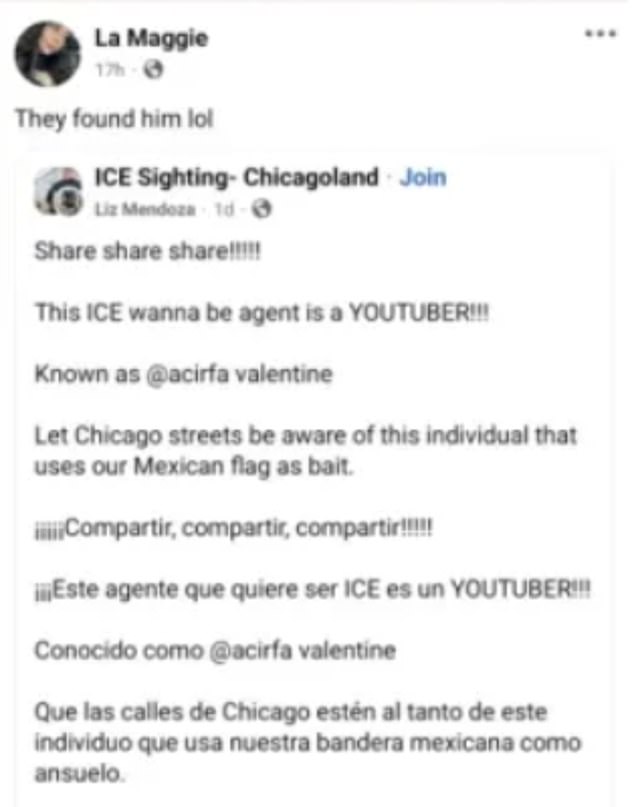Tap the shared group's avatar
This screenshot has width=634, height=807.
pyautogui.click(x=60, y=192)
